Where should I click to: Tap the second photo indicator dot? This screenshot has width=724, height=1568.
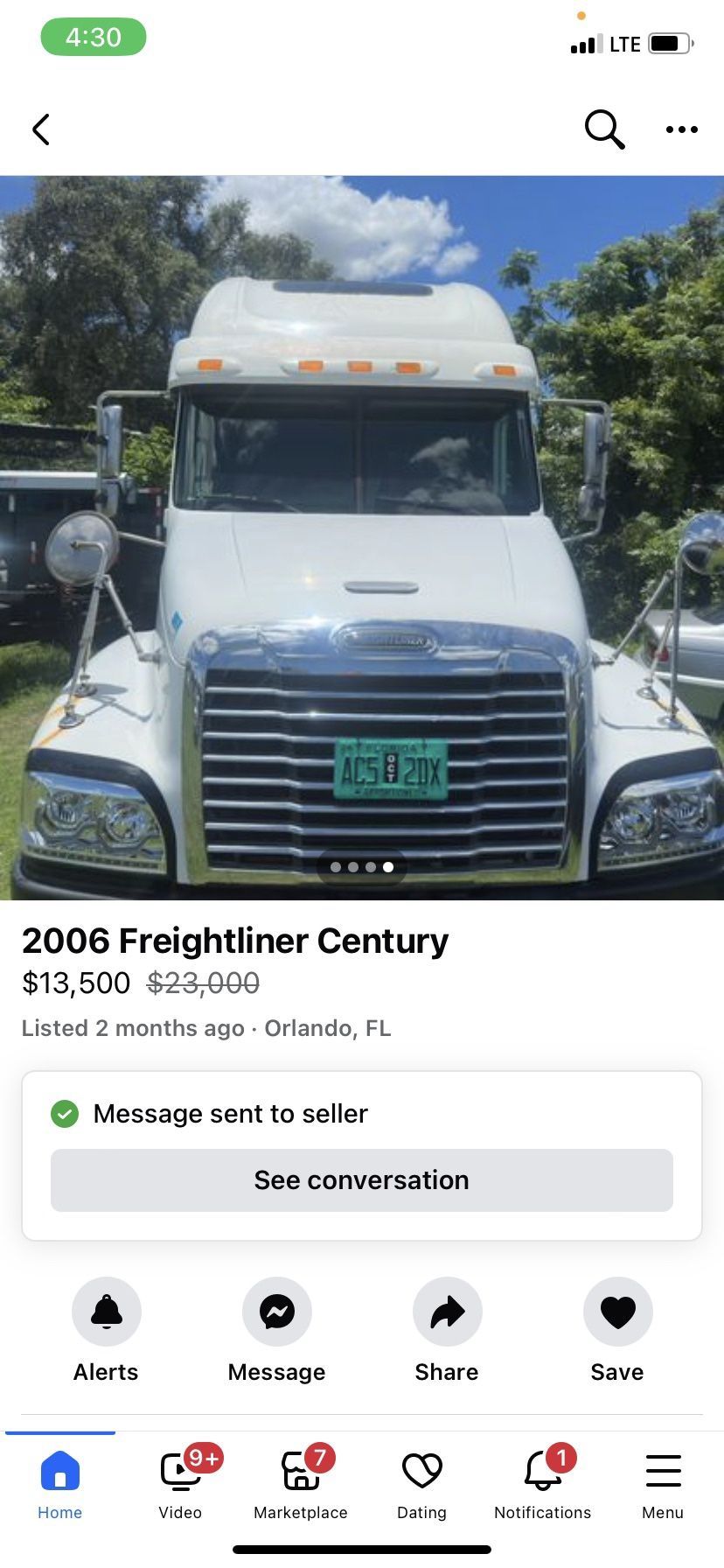(x=353, y=867)
